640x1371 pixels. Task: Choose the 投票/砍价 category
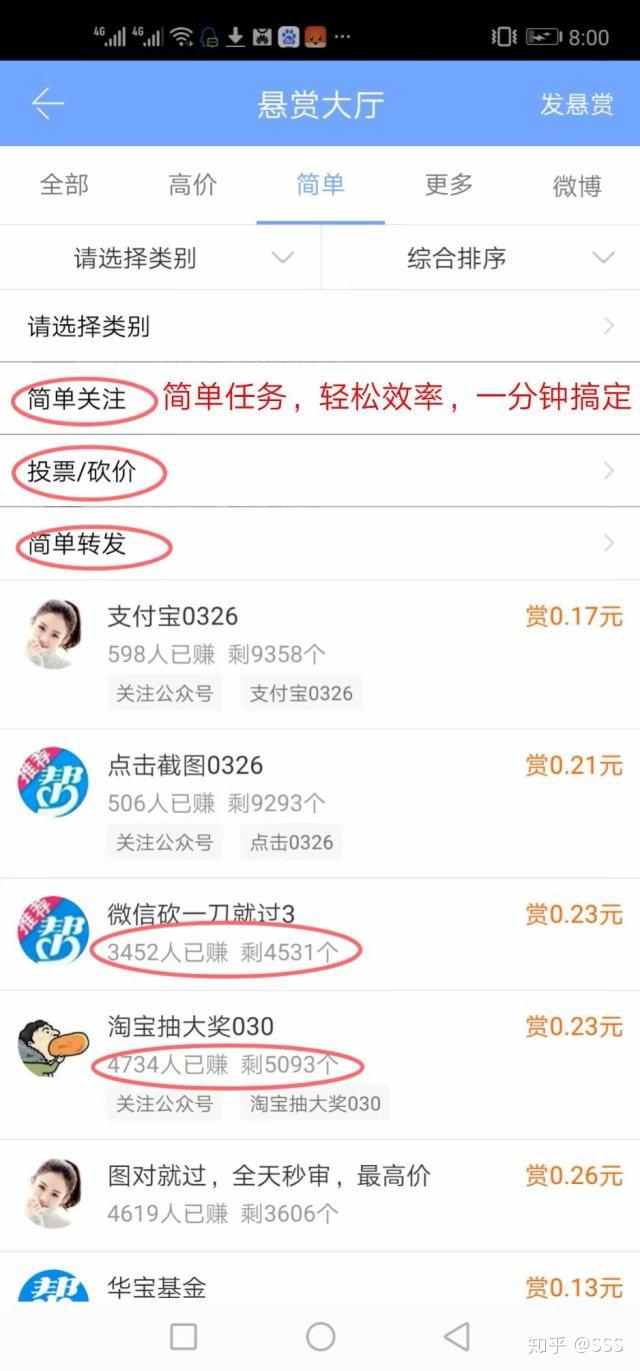(x=82, y=472)
